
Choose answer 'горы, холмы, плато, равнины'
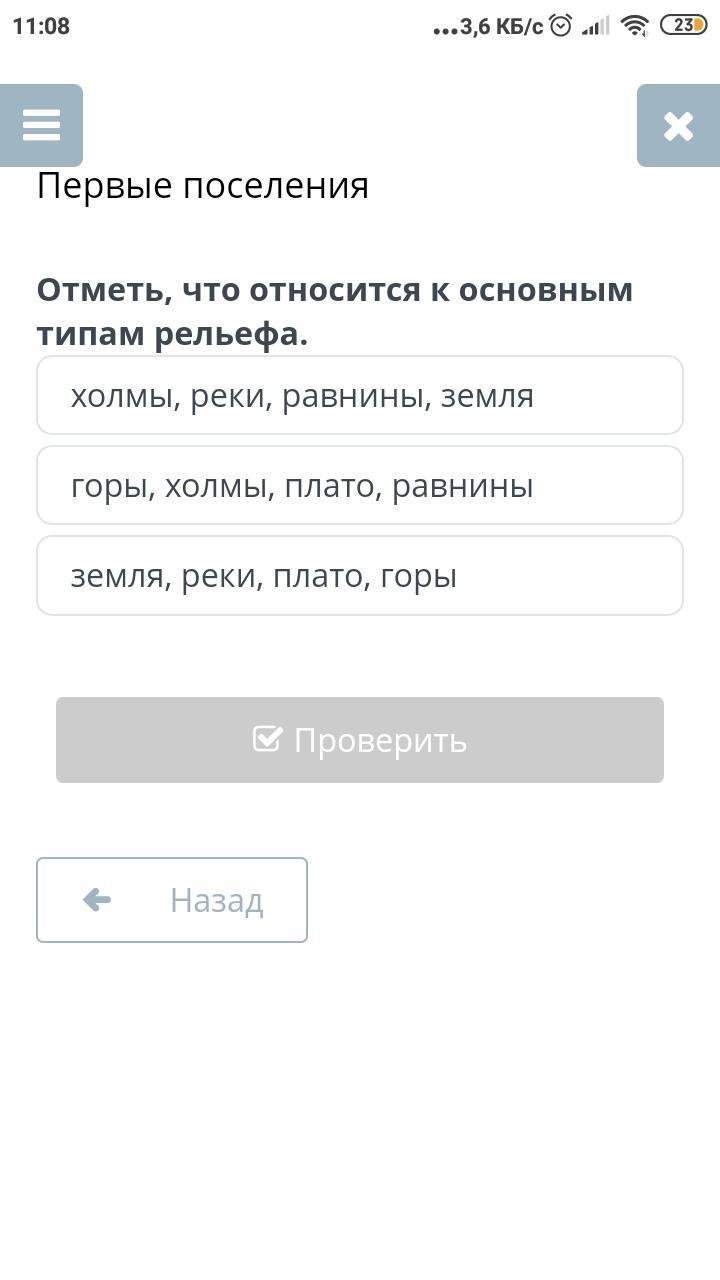(360, 486)
